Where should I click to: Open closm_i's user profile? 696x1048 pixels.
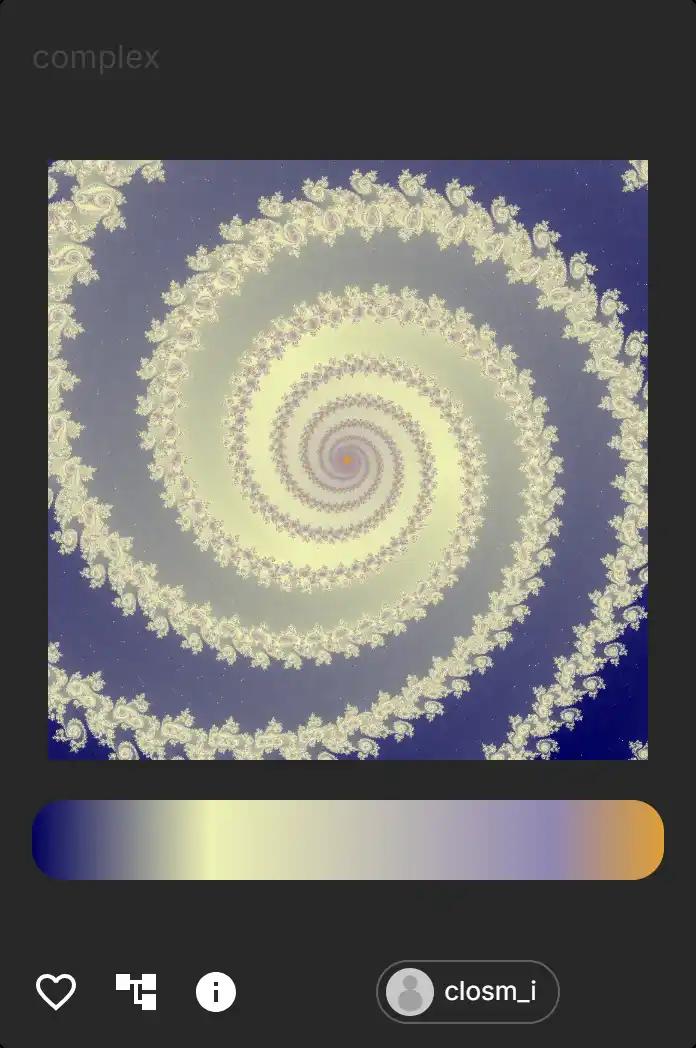pyautogui.click(x=468, y=992)
